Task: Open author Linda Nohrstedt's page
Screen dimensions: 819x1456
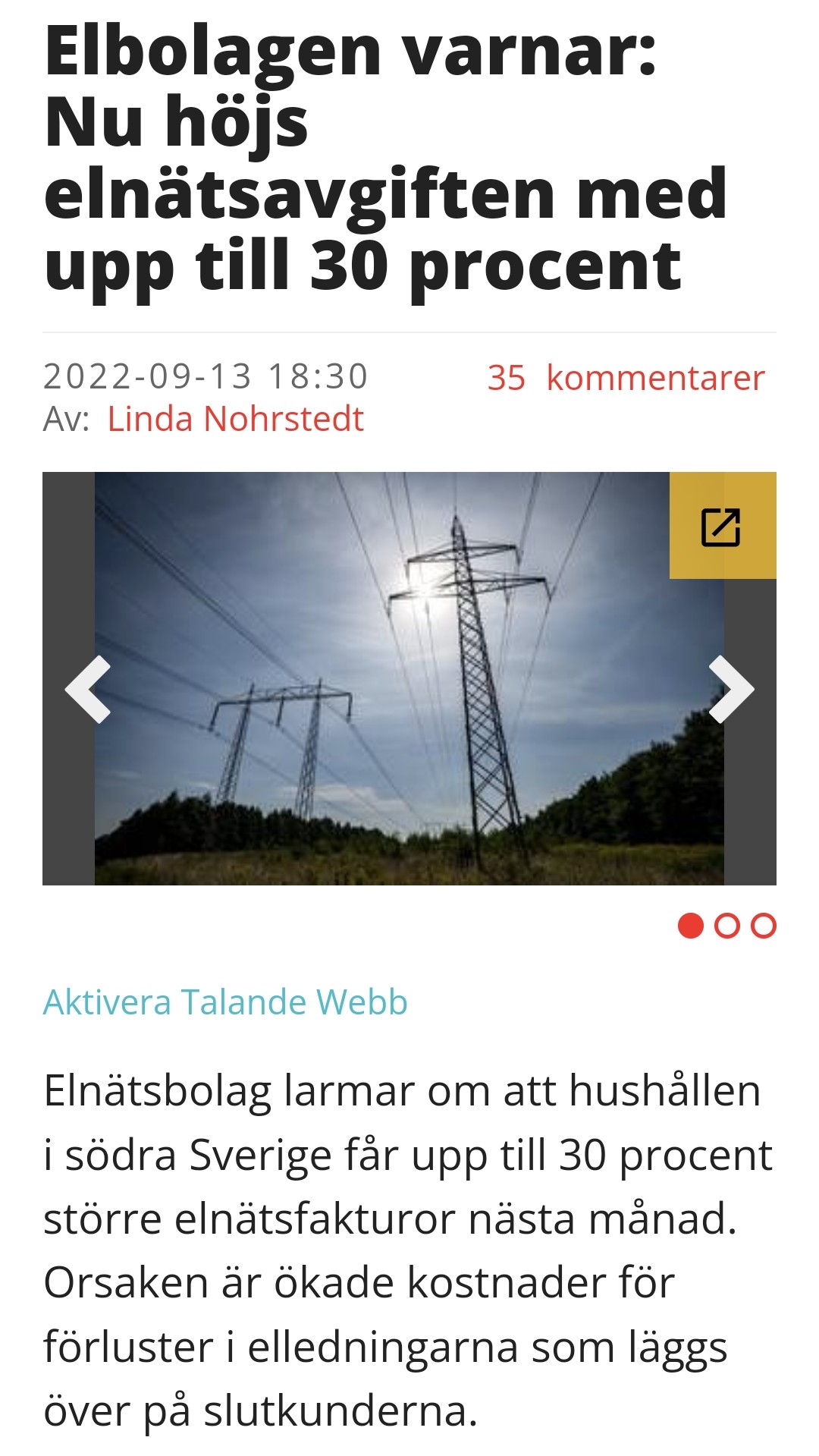Action: [235, 419]
